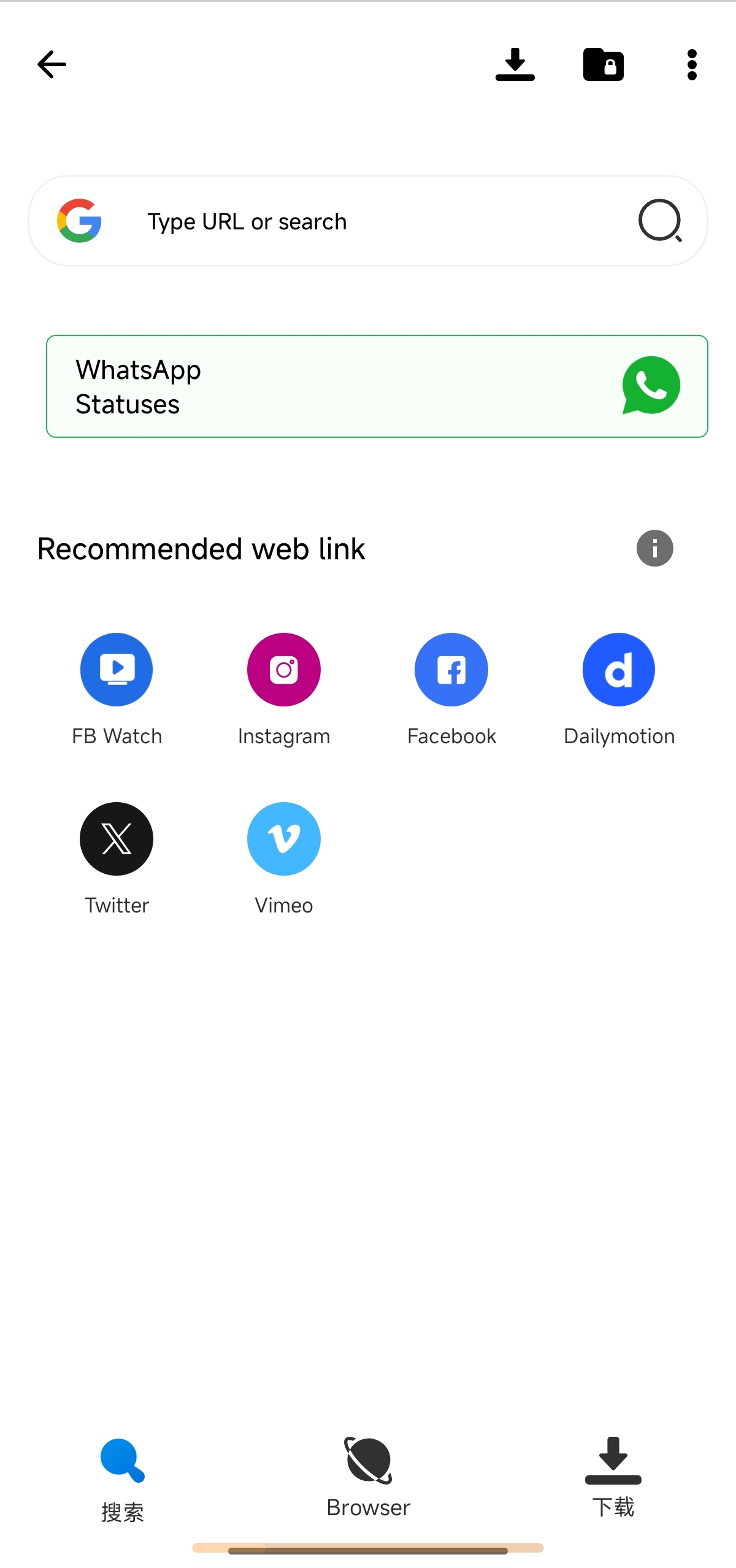Open the WhatsApp Statuses card
736x1568 pixels.
377,386
